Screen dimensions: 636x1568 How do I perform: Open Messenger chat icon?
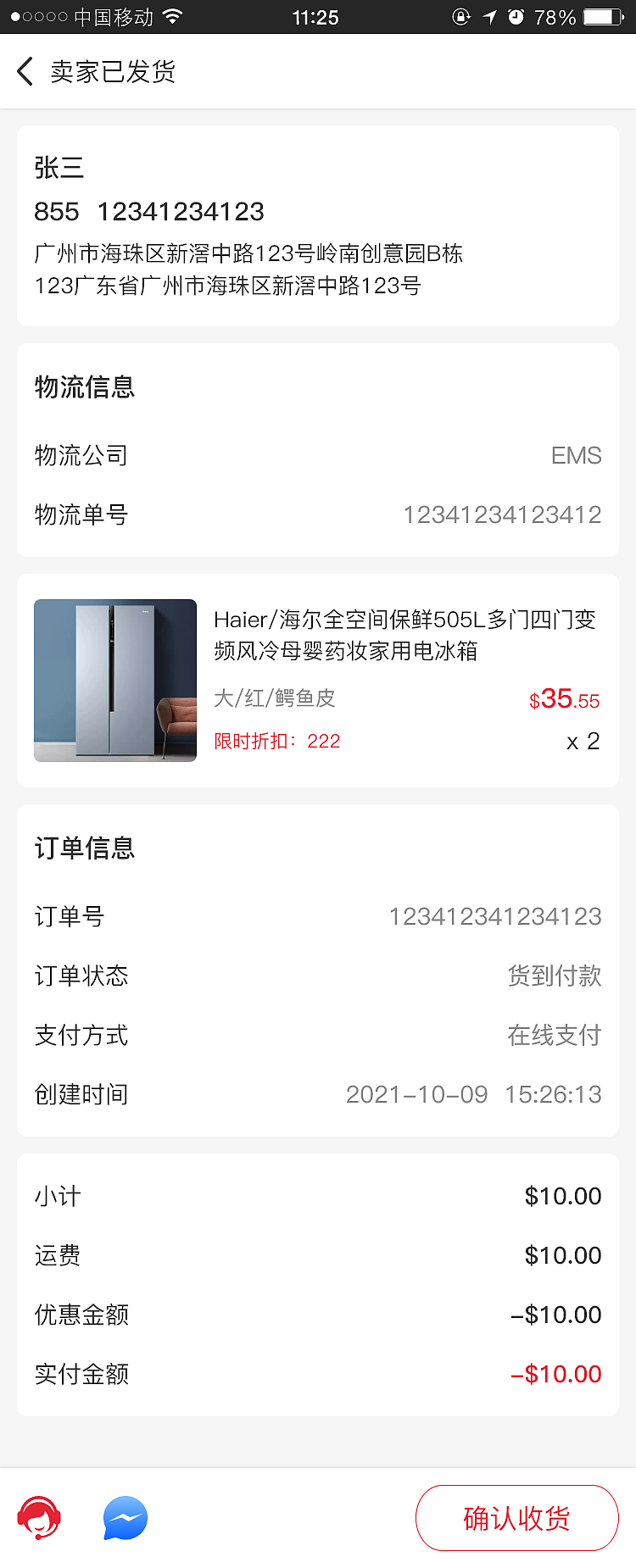pyautogui.click(x=124, y=1517)
